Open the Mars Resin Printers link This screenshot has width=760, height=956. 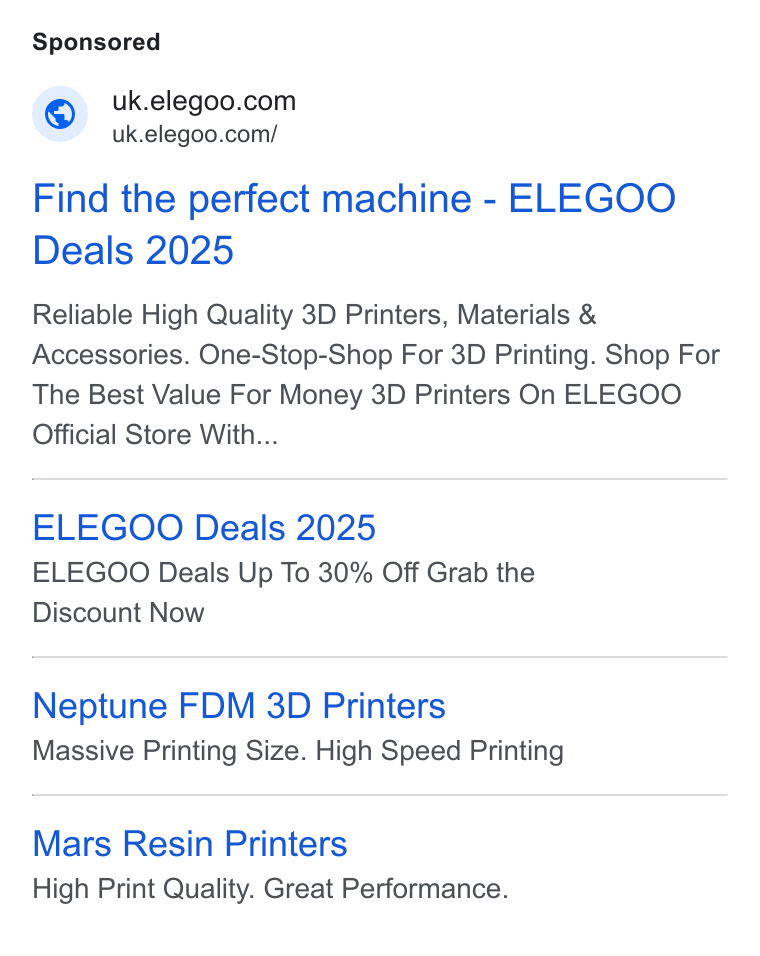pos(190,844)
